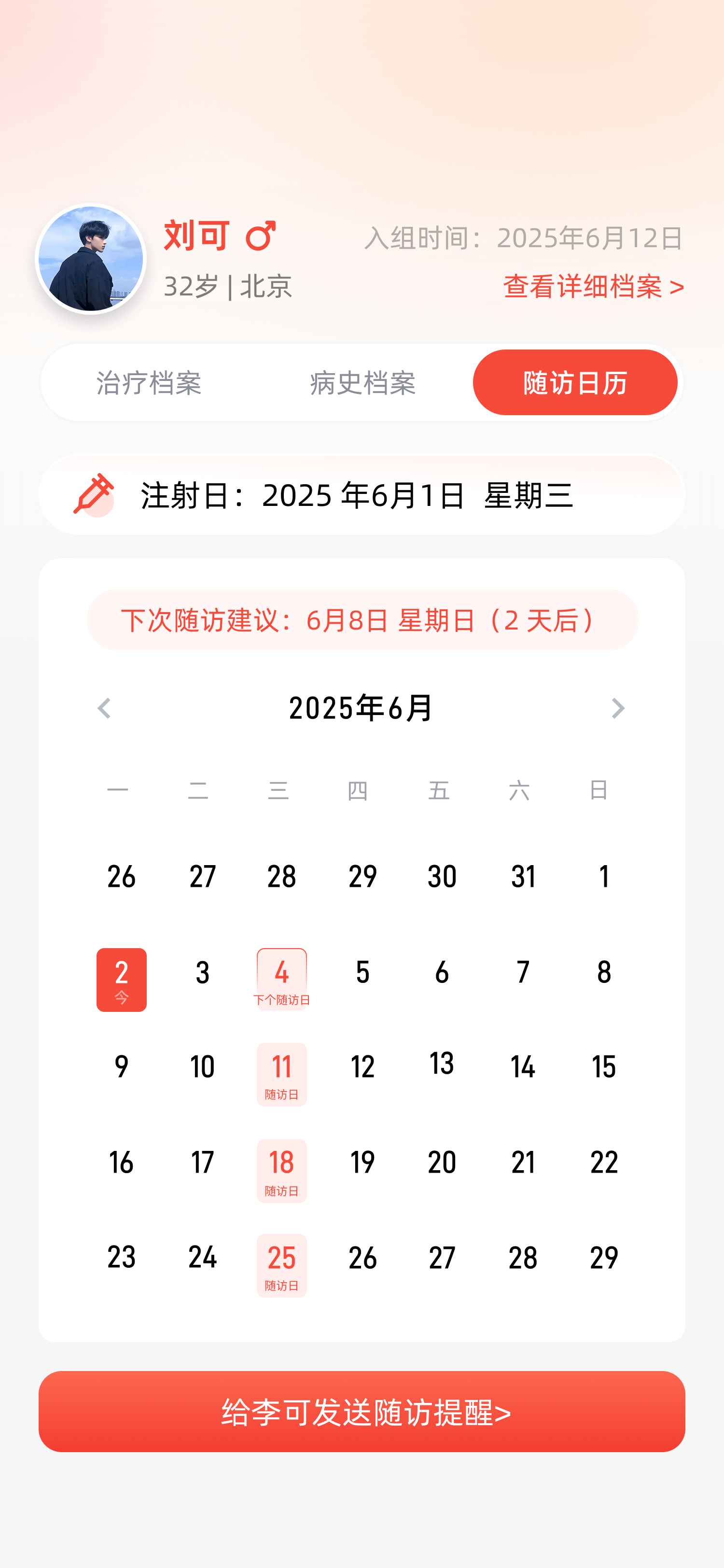The width and height of the screenshot is (724, 1568).
Task: Select June 11 follow-up day
Action: (x=282, y=1074)
